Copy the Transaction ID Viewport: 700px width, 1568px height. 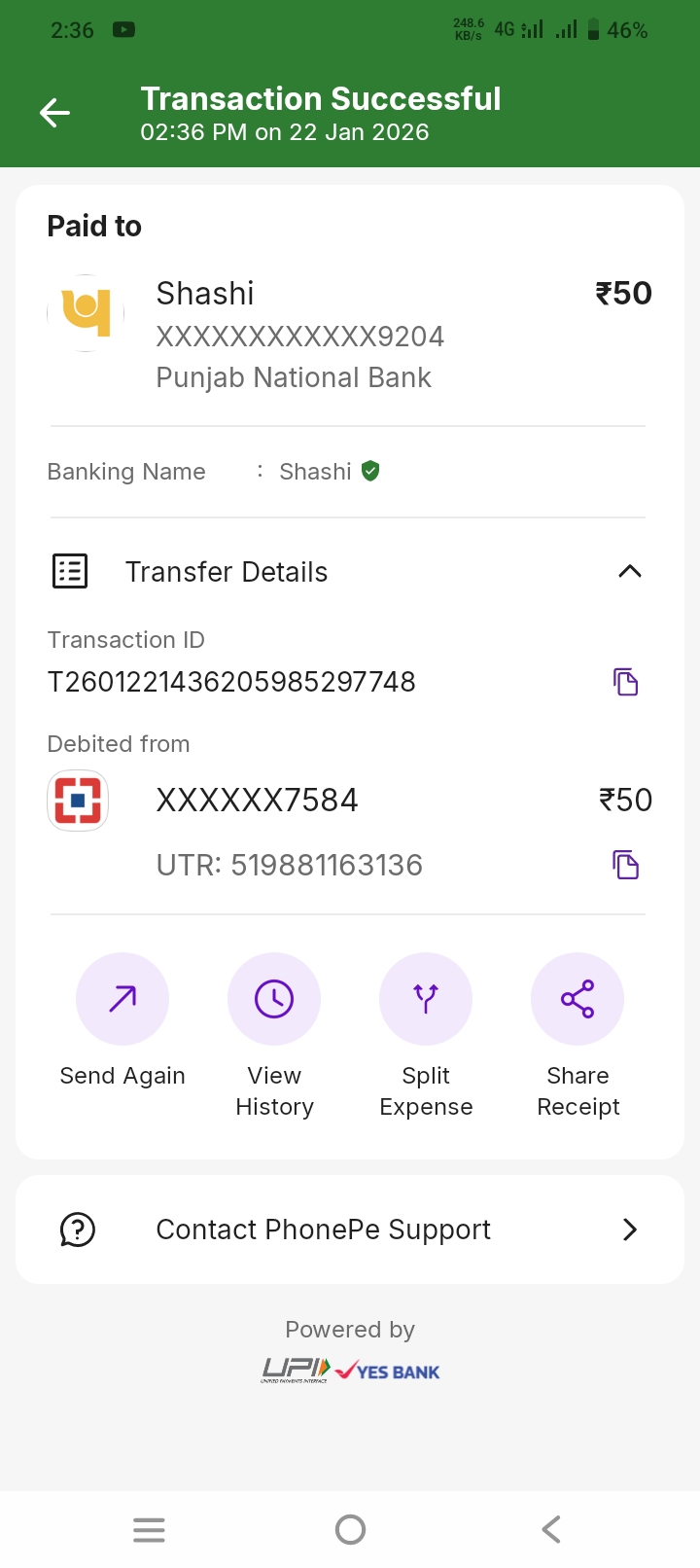(x=625, y=682)
